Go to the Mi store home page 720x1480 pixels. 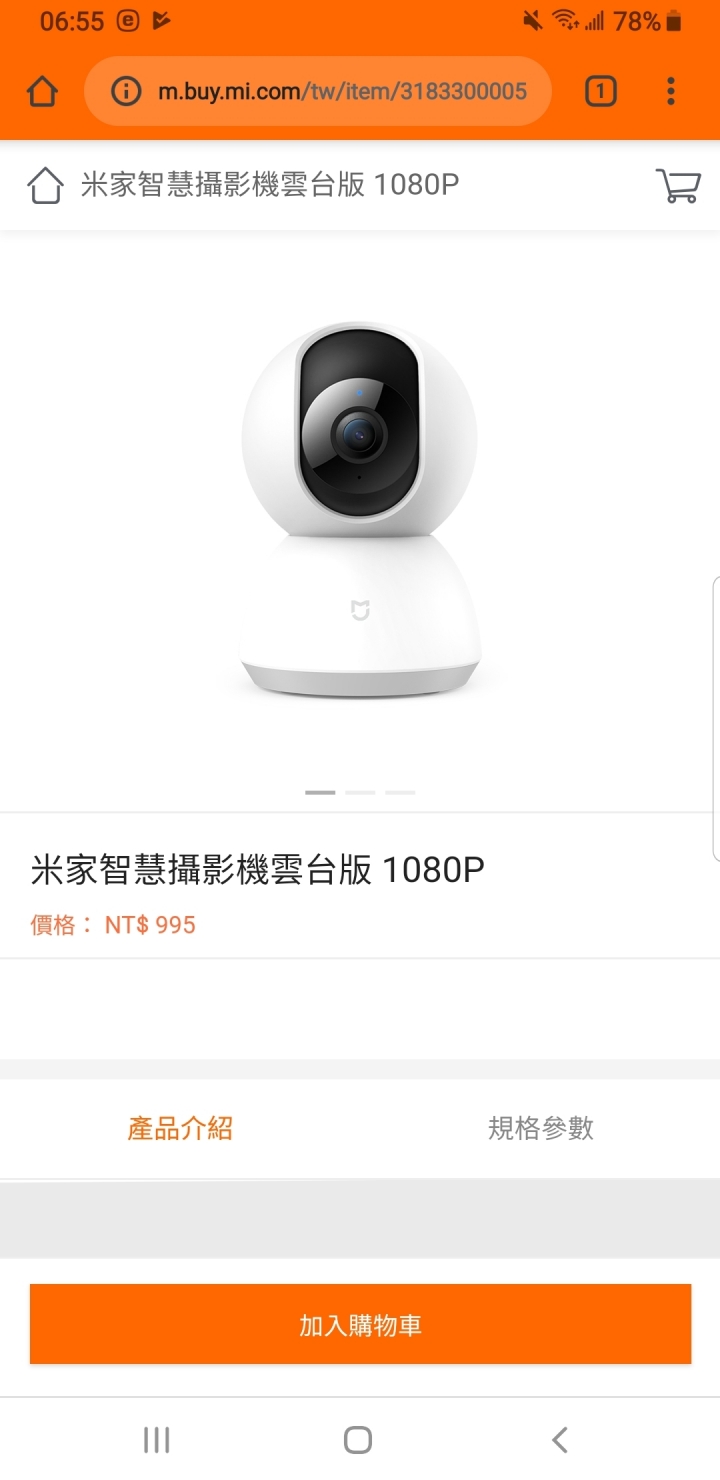pyautogui.click(x=45, y=185)
